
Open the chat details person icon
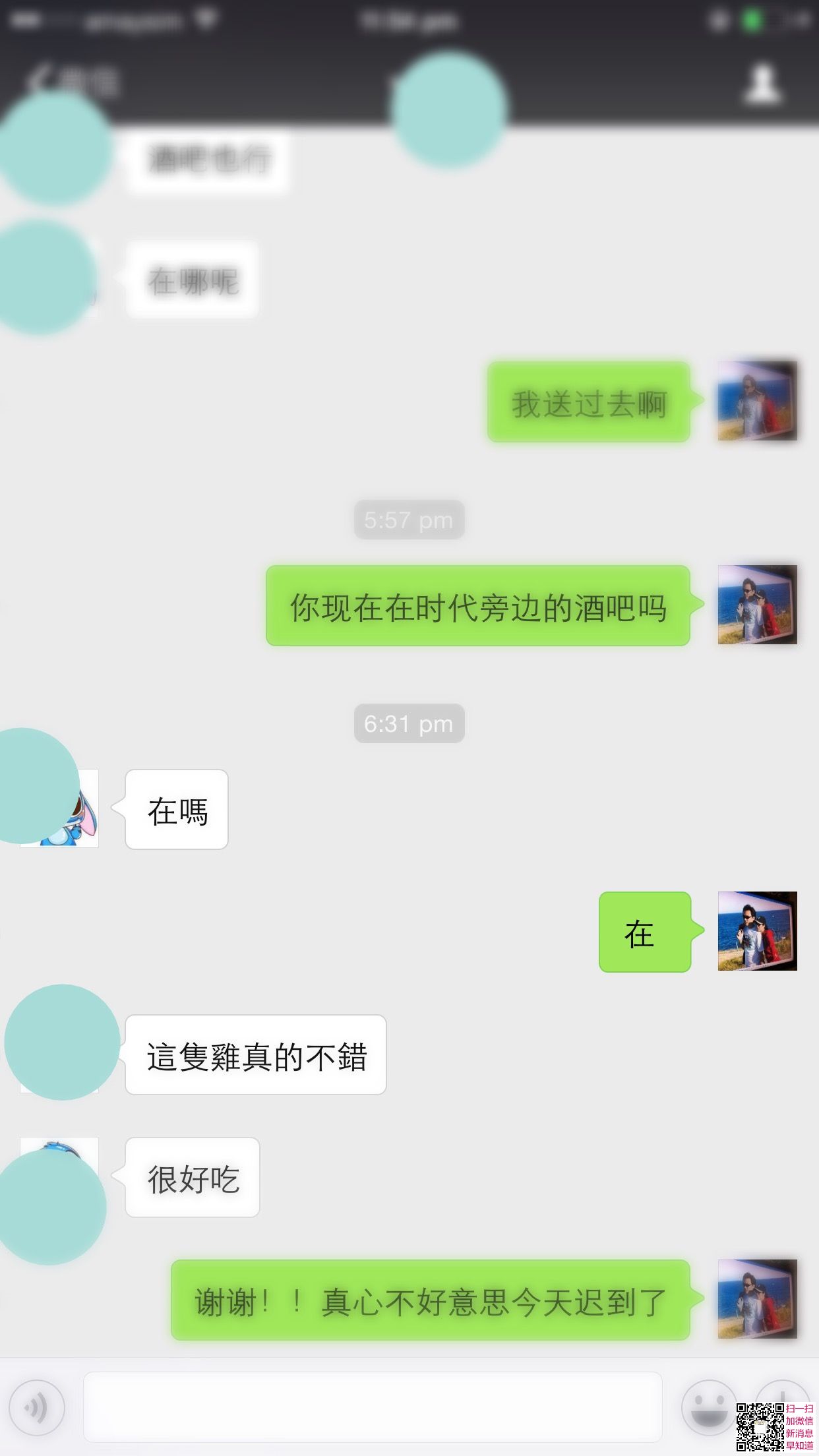pyautogui.click(x=762, y=84)
